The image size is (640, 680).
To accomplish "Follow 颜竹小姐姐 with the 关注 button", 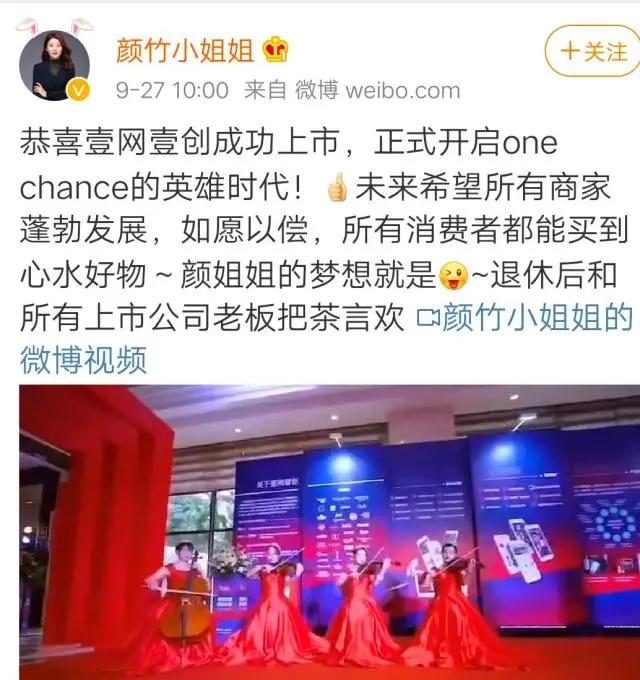I will pyautogui.click(x=592, y=52).
